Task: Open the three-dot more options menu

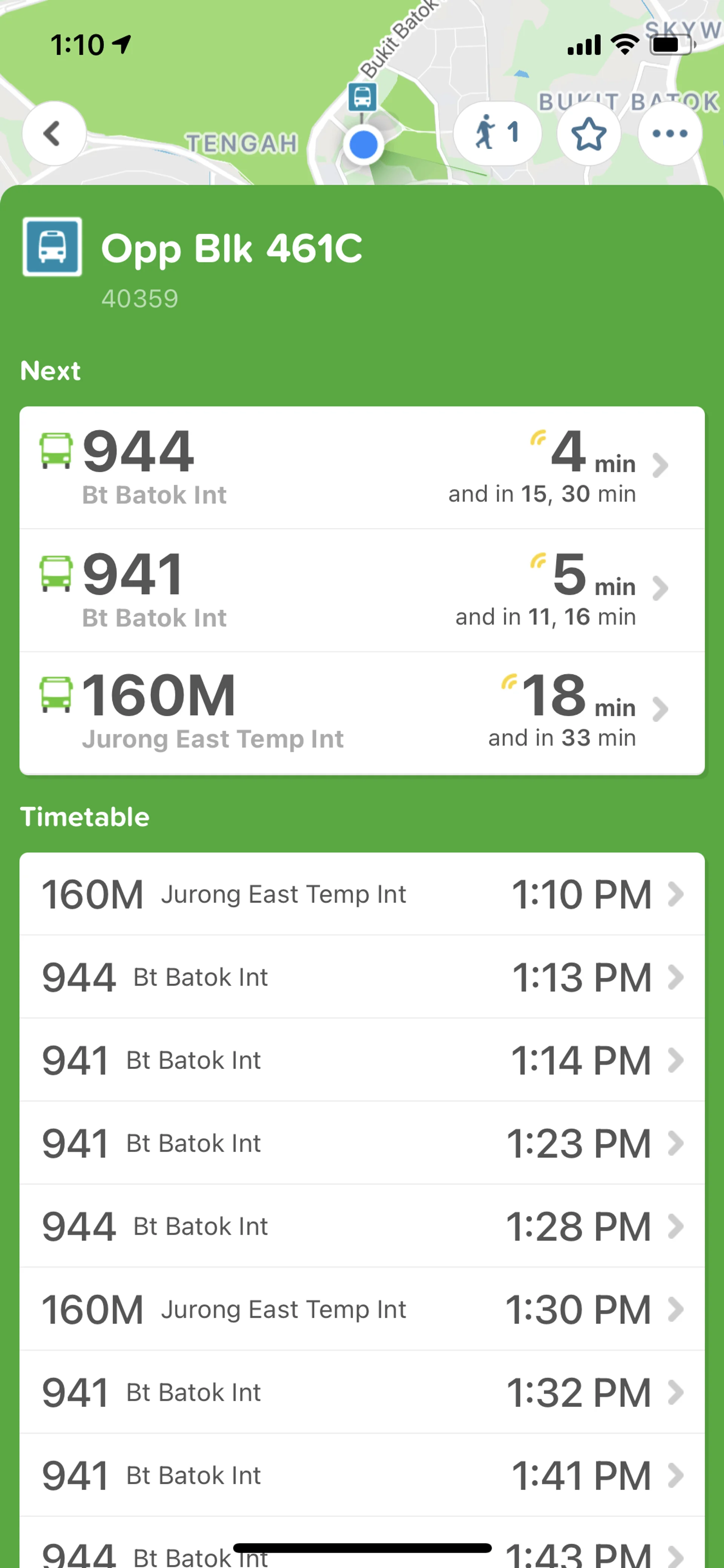Action: point(669,133)
